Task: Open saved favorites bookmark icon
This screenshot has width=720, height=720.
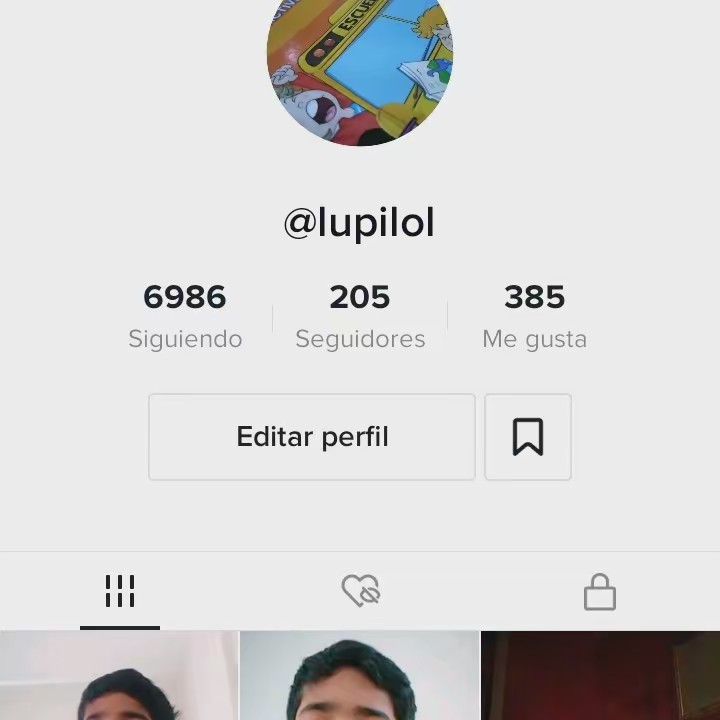Action: [x=528, y=437]
